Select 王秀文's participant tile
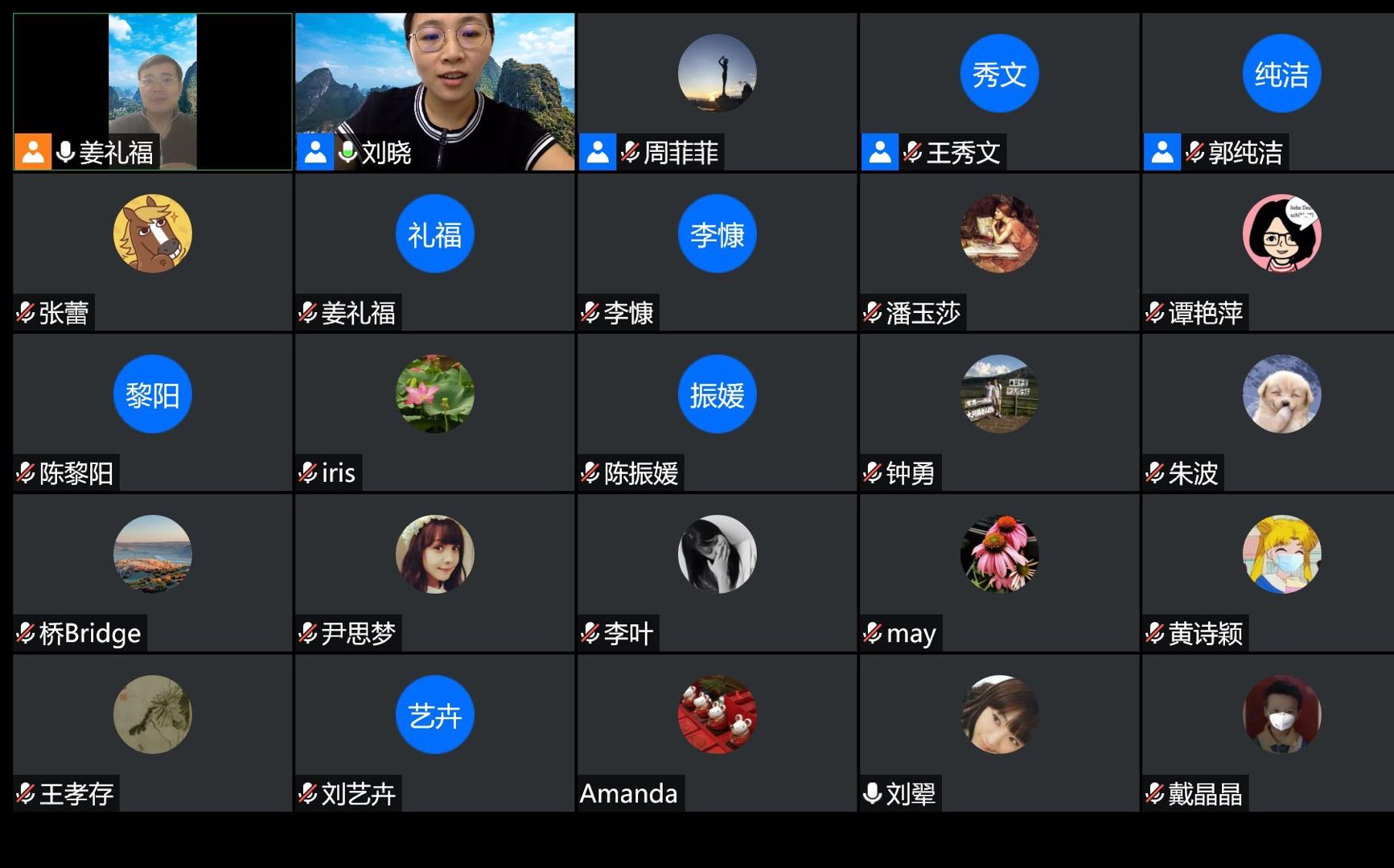 point(999,91)
